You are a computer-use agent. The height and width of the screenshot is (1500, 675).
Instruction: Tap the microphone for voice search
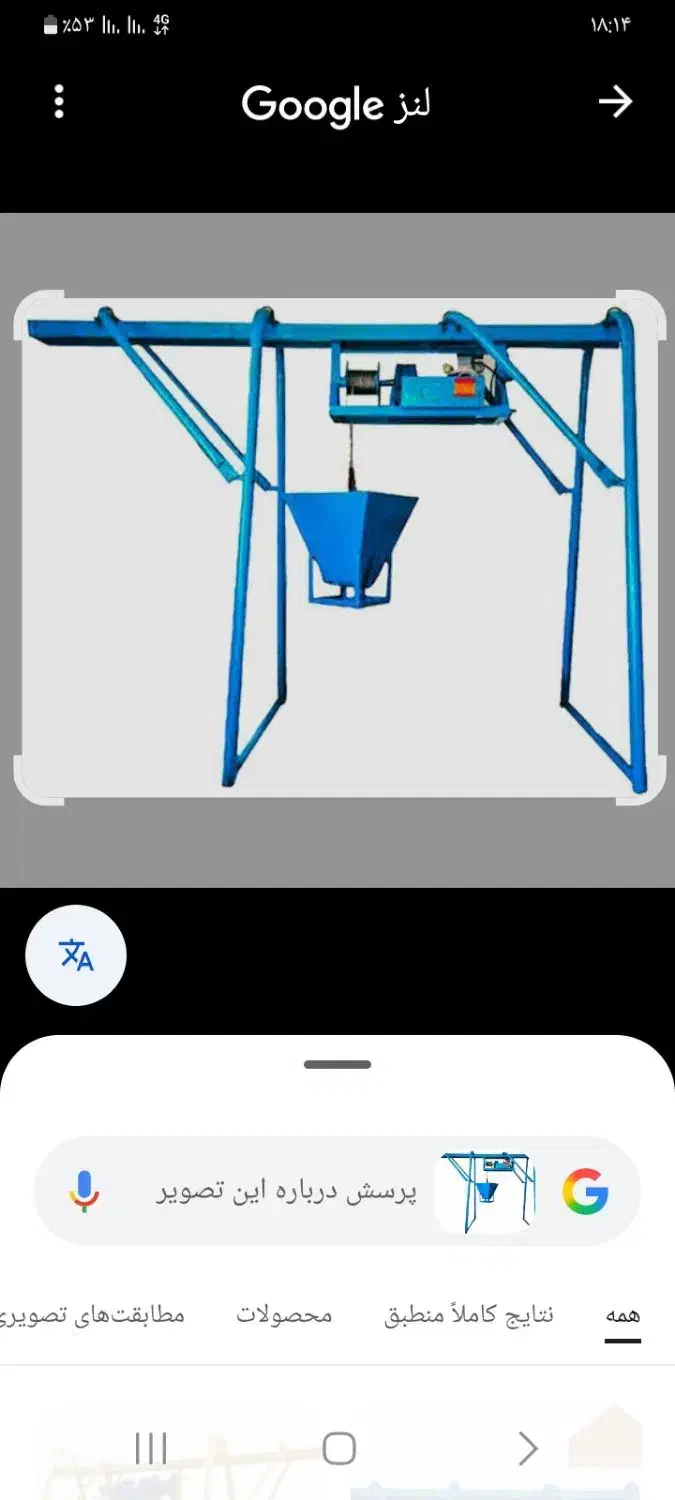pyautogui.click(x=85, y=1191)
